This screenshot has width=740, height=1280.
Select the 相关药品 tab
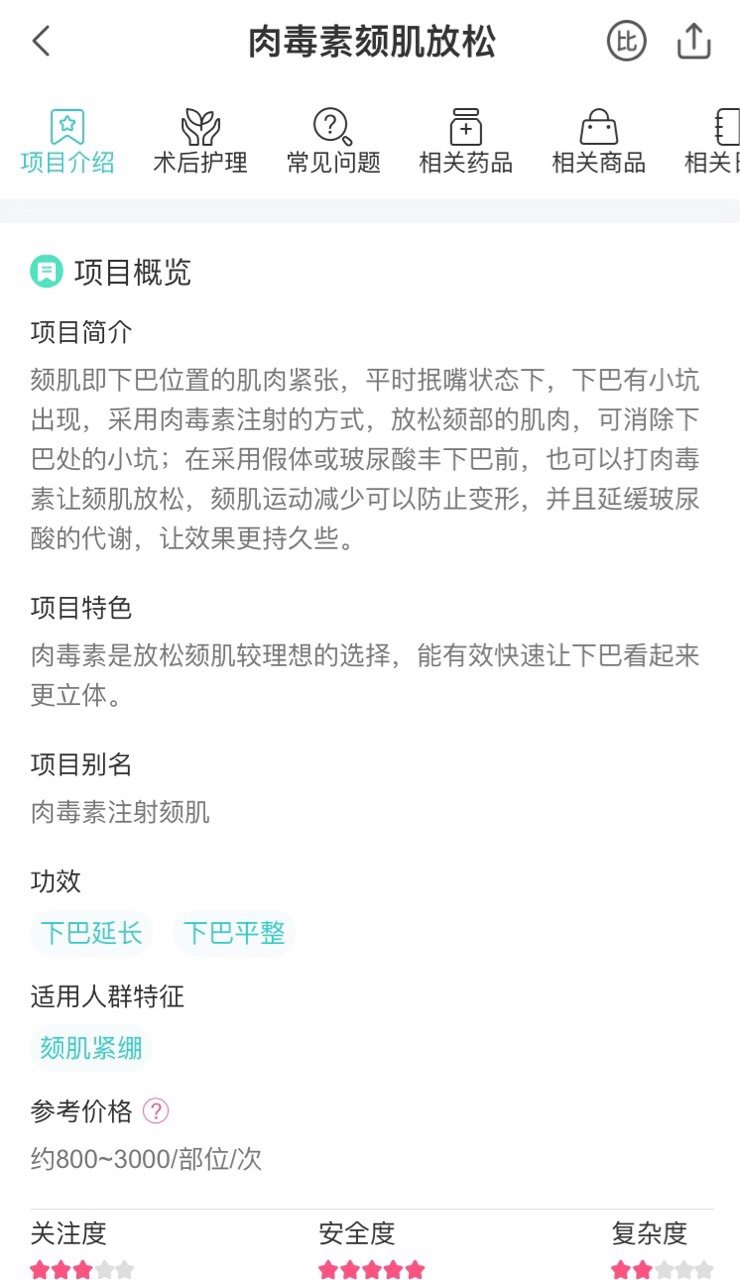point(466,142)
